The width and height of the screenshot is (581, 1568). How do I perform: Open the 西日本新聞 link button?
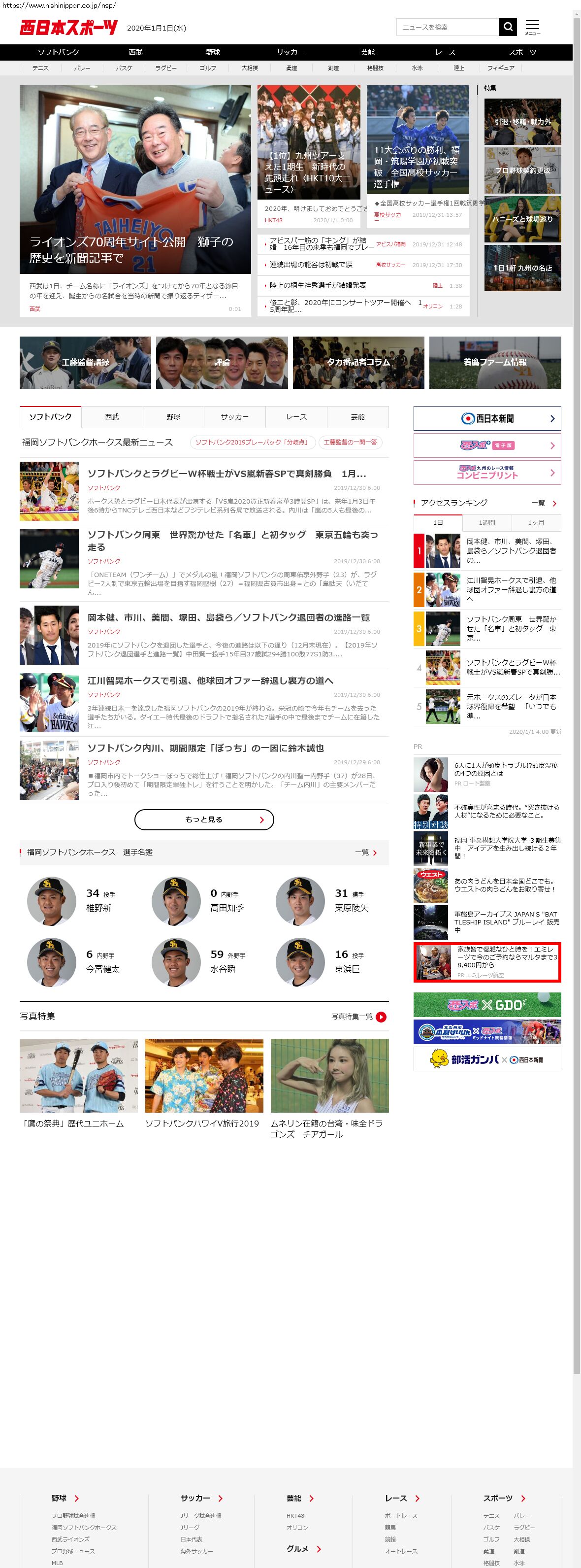486,418
